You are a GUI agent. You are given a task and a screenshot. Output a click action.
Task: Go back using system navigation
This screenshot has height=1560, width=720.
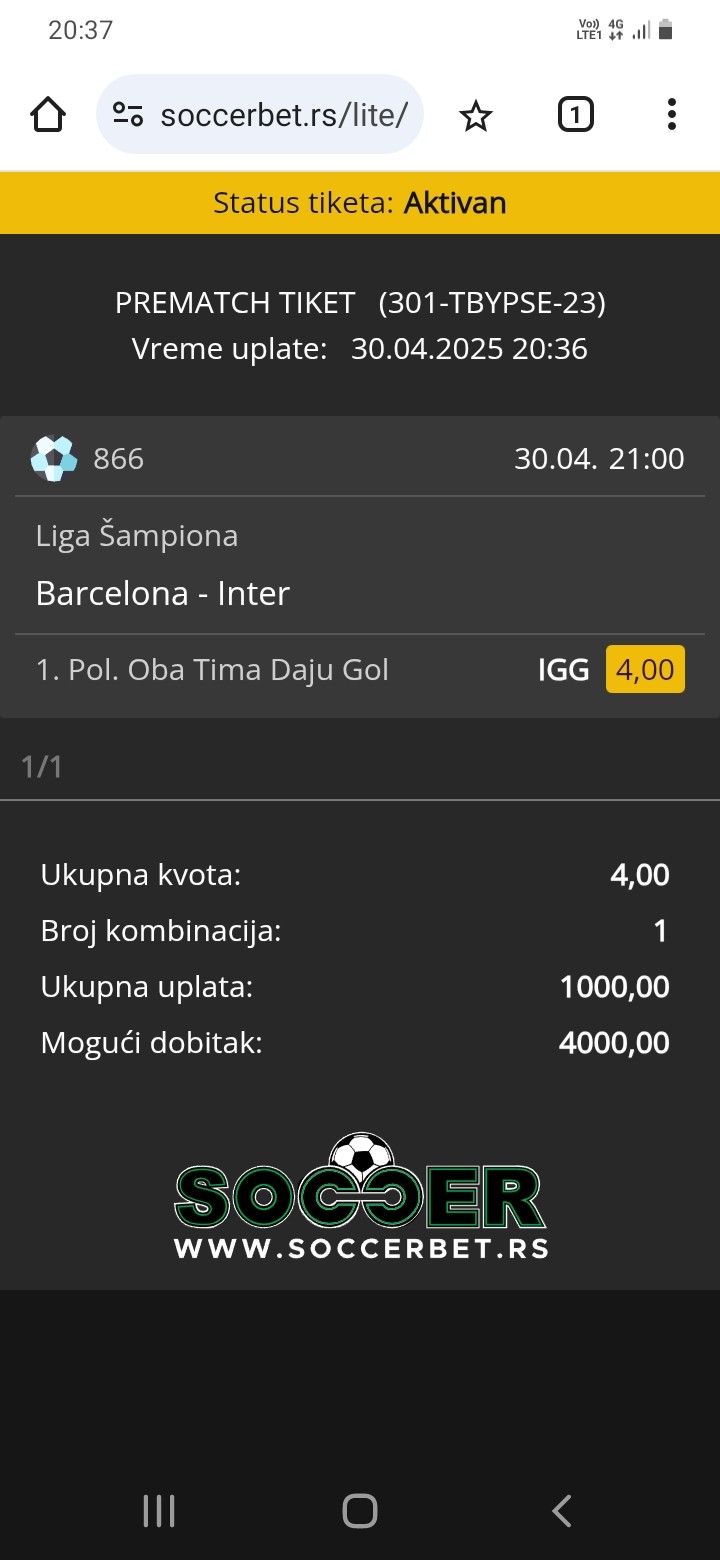coord(562,1511)
